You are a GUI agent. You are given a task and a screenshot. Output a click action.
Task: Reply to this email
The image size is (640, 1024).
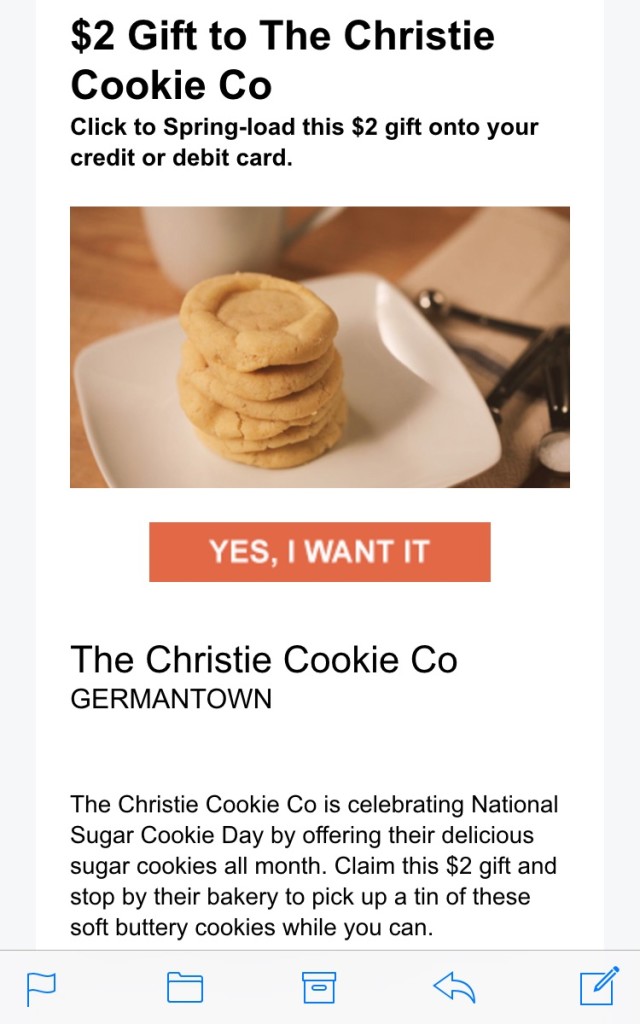pos(454,988)
